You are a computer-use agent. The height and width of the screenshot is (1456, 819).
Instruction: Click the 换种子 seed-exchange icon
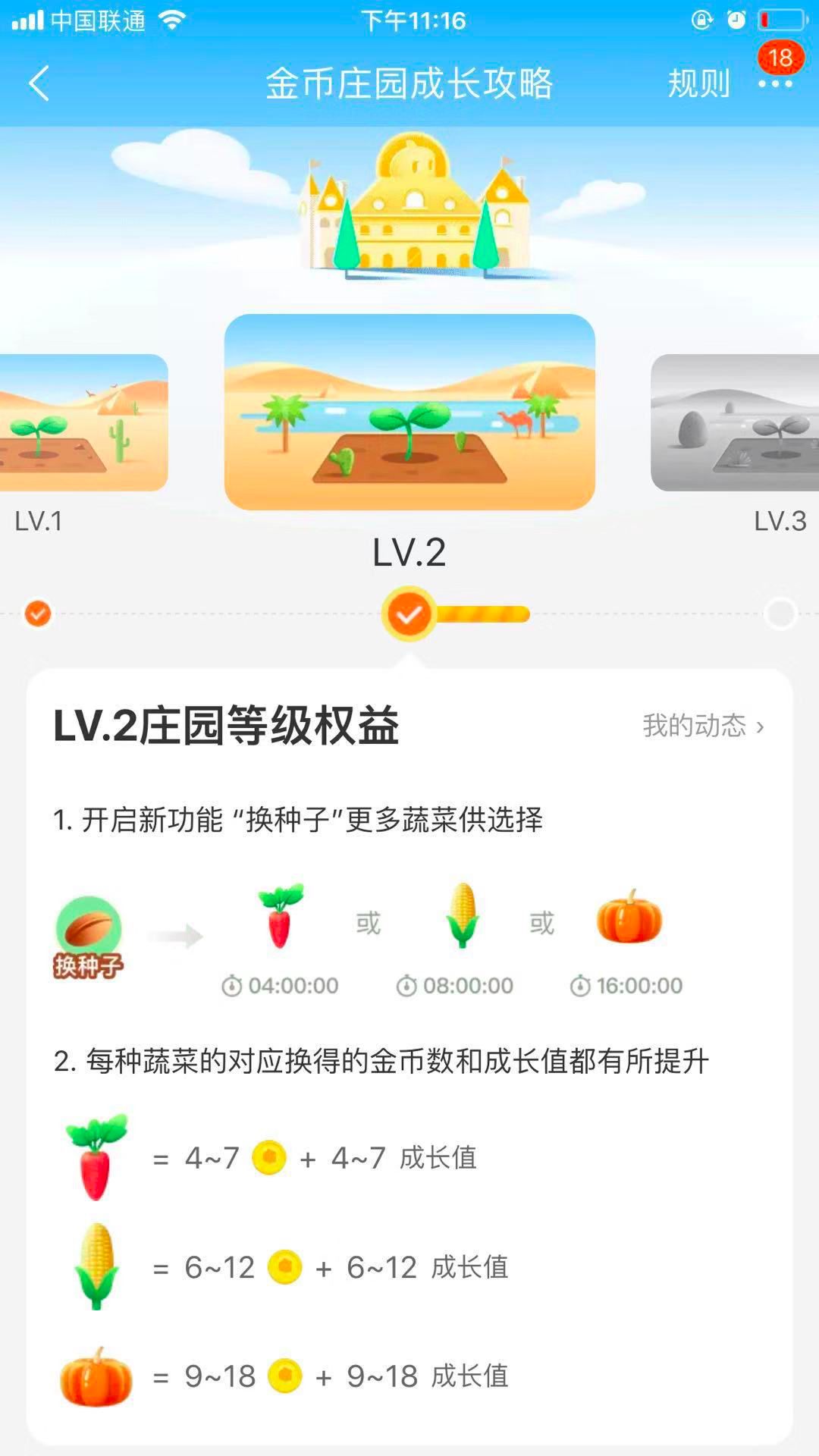pyautogui.click(x=91, y=933)
